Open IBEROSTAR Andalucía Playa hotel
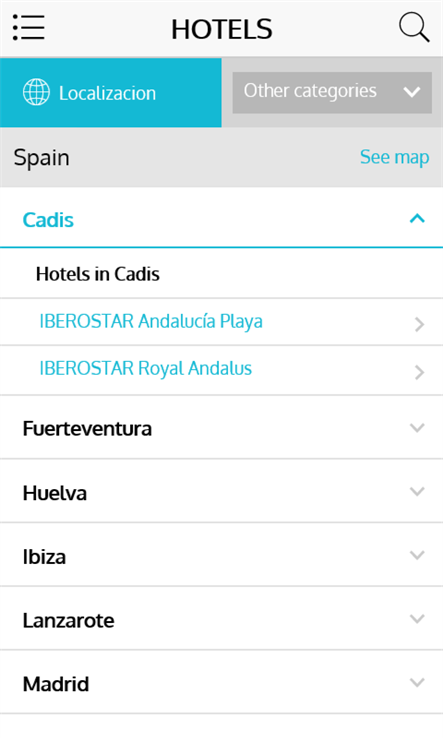Screen dimensions: 443x738 pyautogui.click(x=221, y=322)
